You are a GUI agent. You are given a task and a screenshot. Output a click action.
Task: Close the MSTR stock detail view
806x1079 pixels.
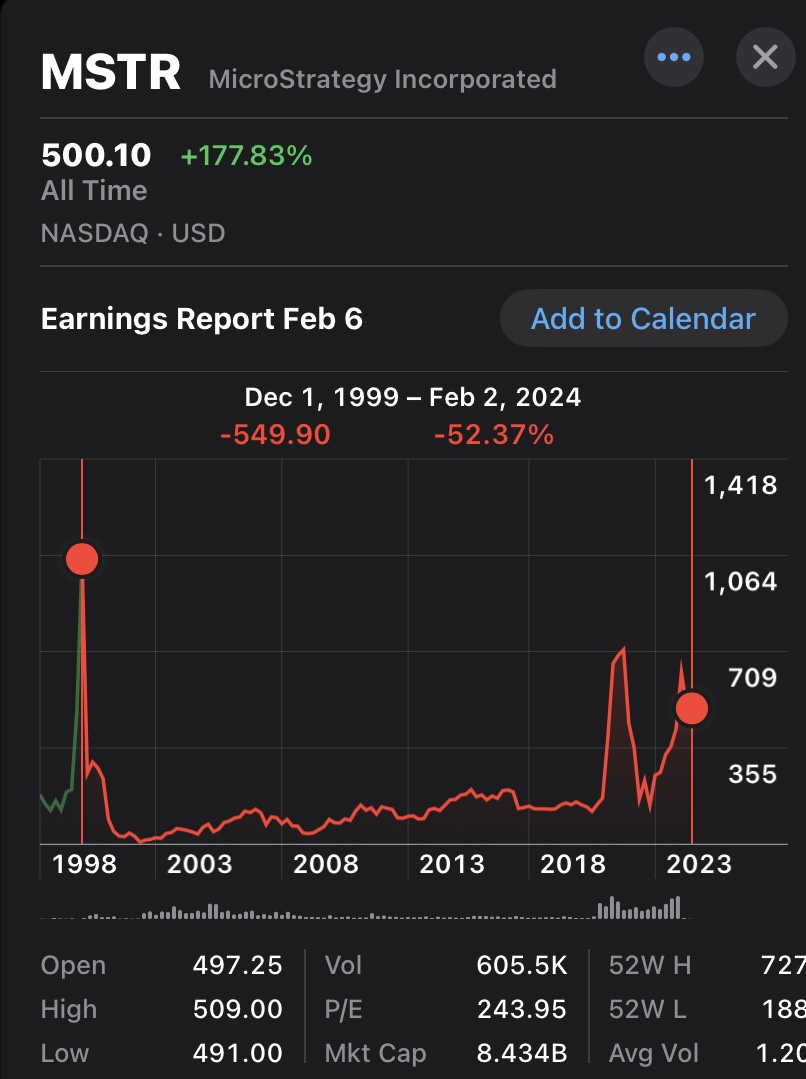pyautogui.click(x=765, y=57)
